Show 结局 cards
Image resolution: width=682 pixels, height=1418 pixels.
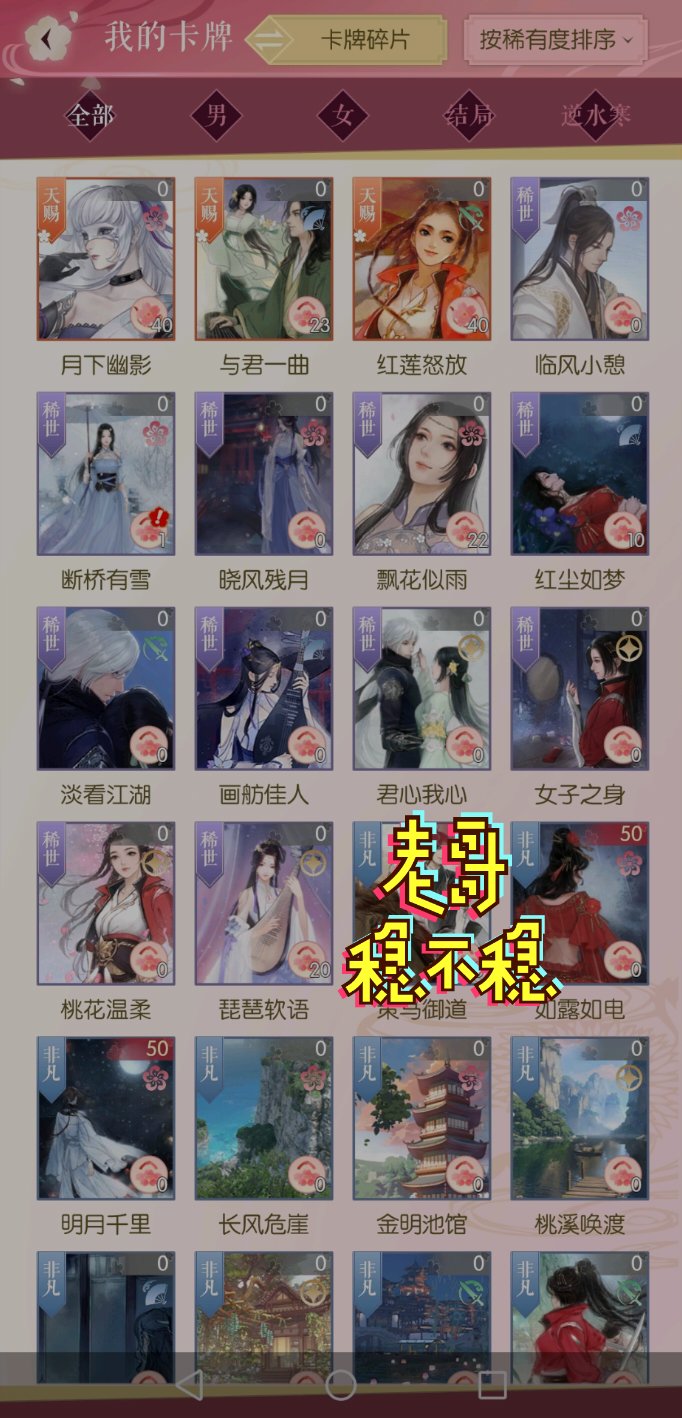pos(470,116)
